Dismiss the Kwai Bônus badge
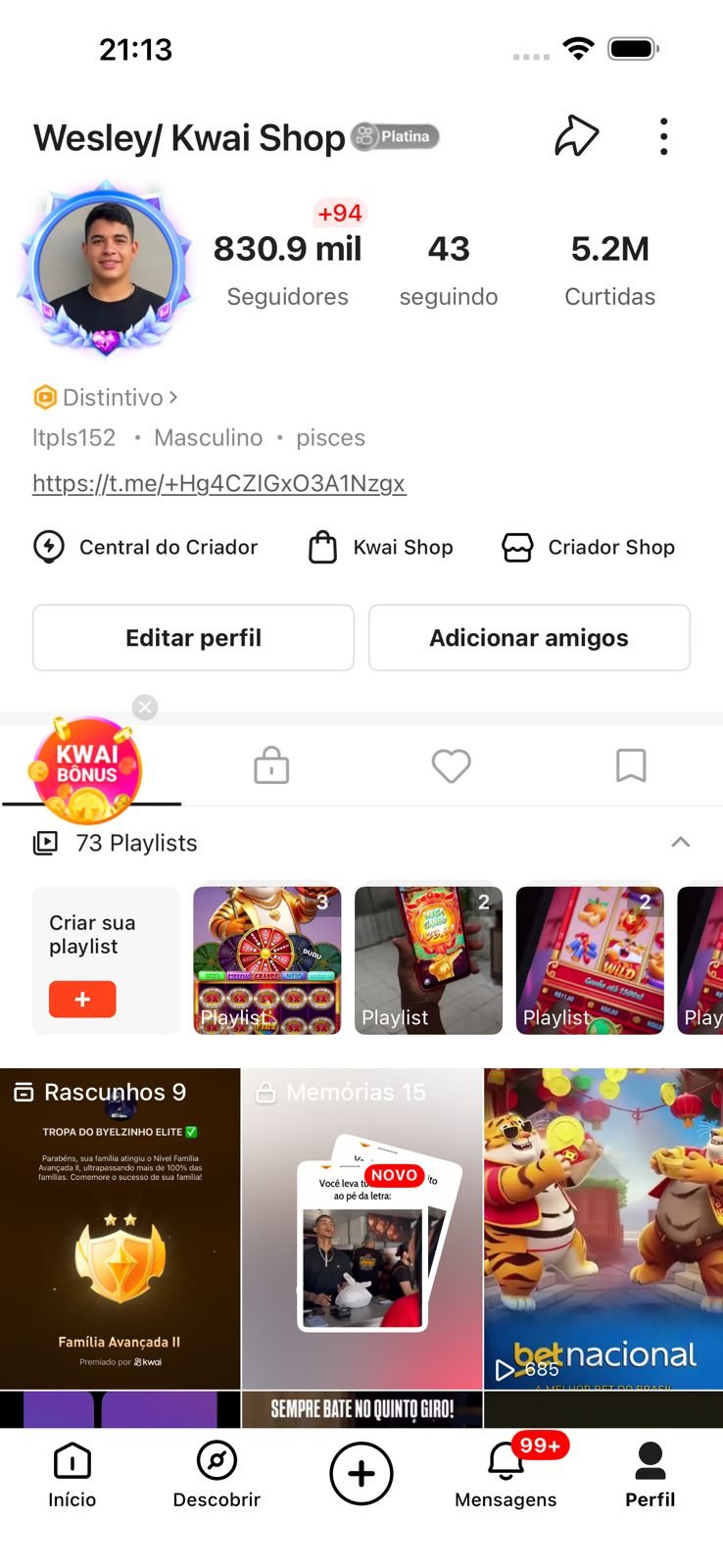 pyautogui.click(x=145, y=707)
